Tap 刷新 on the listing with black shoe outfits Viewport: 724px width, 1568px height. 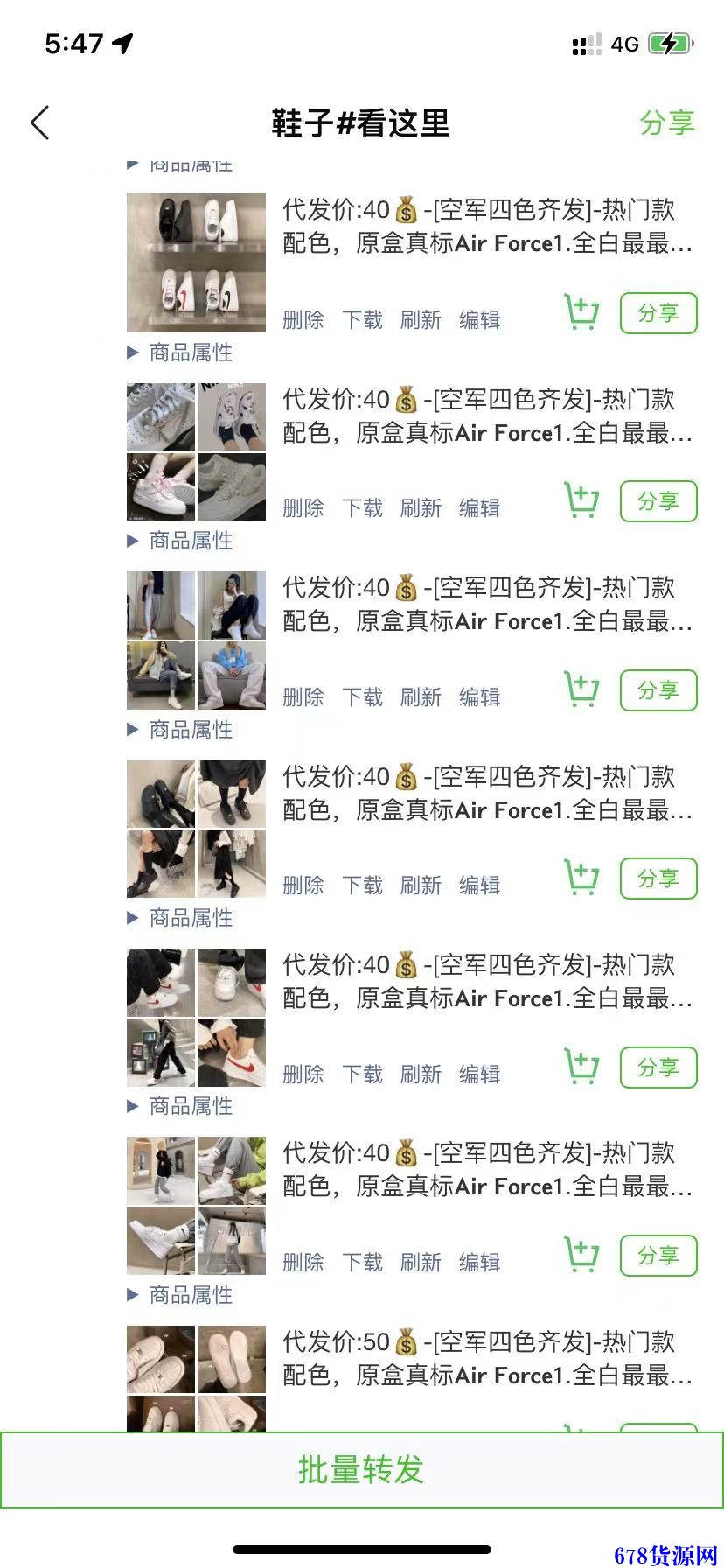[x=421, y=885]
